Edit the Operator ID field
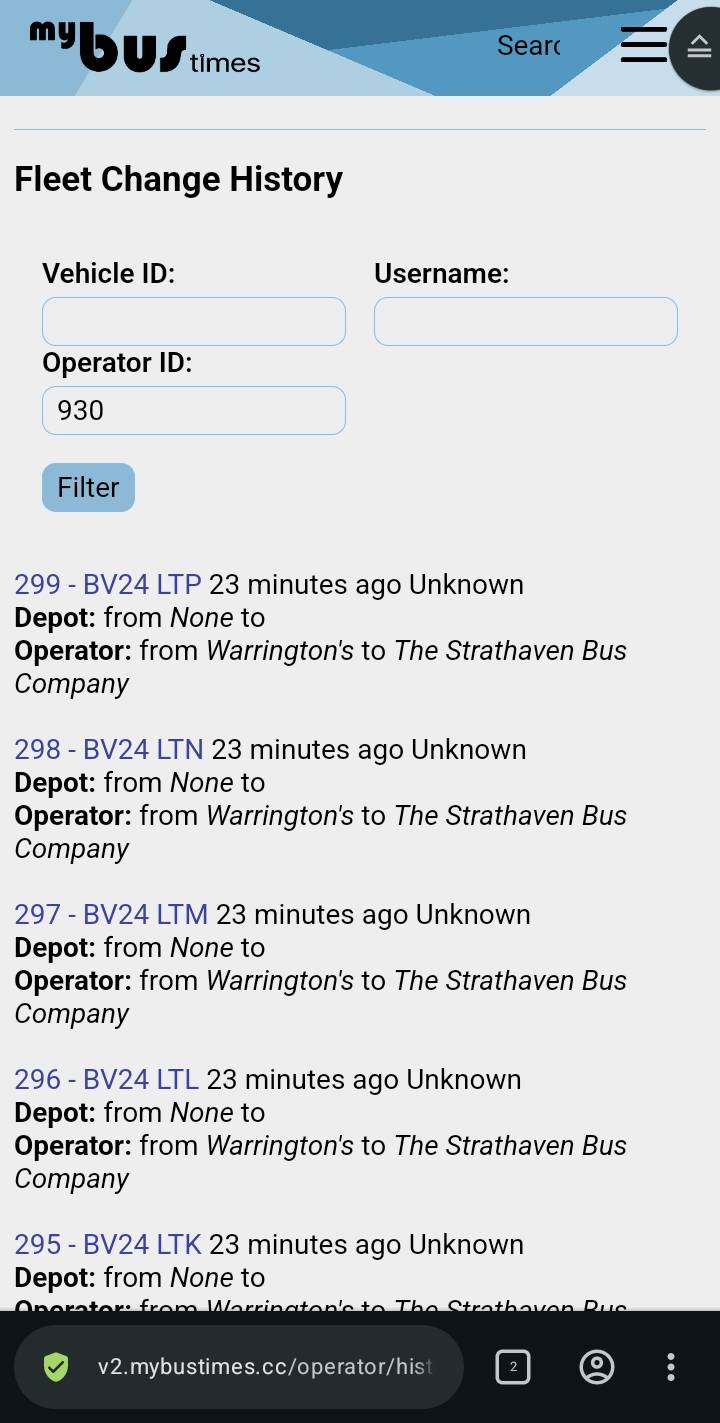The height and width of the screenshot is (1423, 720). click(194, 410)
